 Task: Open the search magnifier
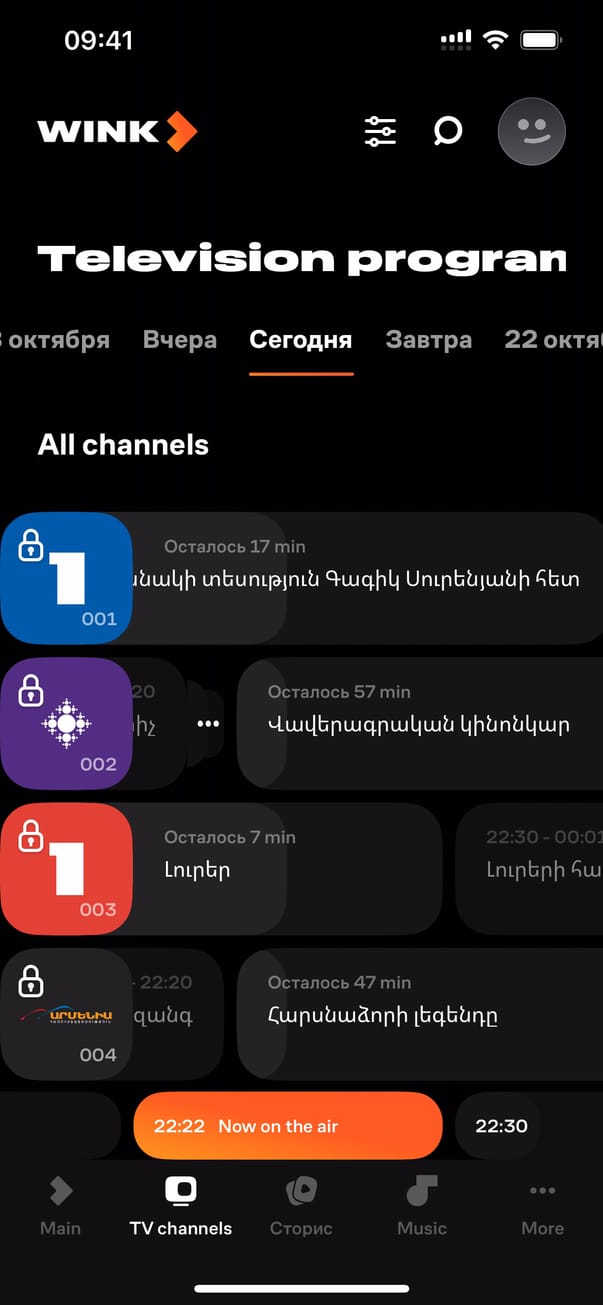tap(448, 131)
